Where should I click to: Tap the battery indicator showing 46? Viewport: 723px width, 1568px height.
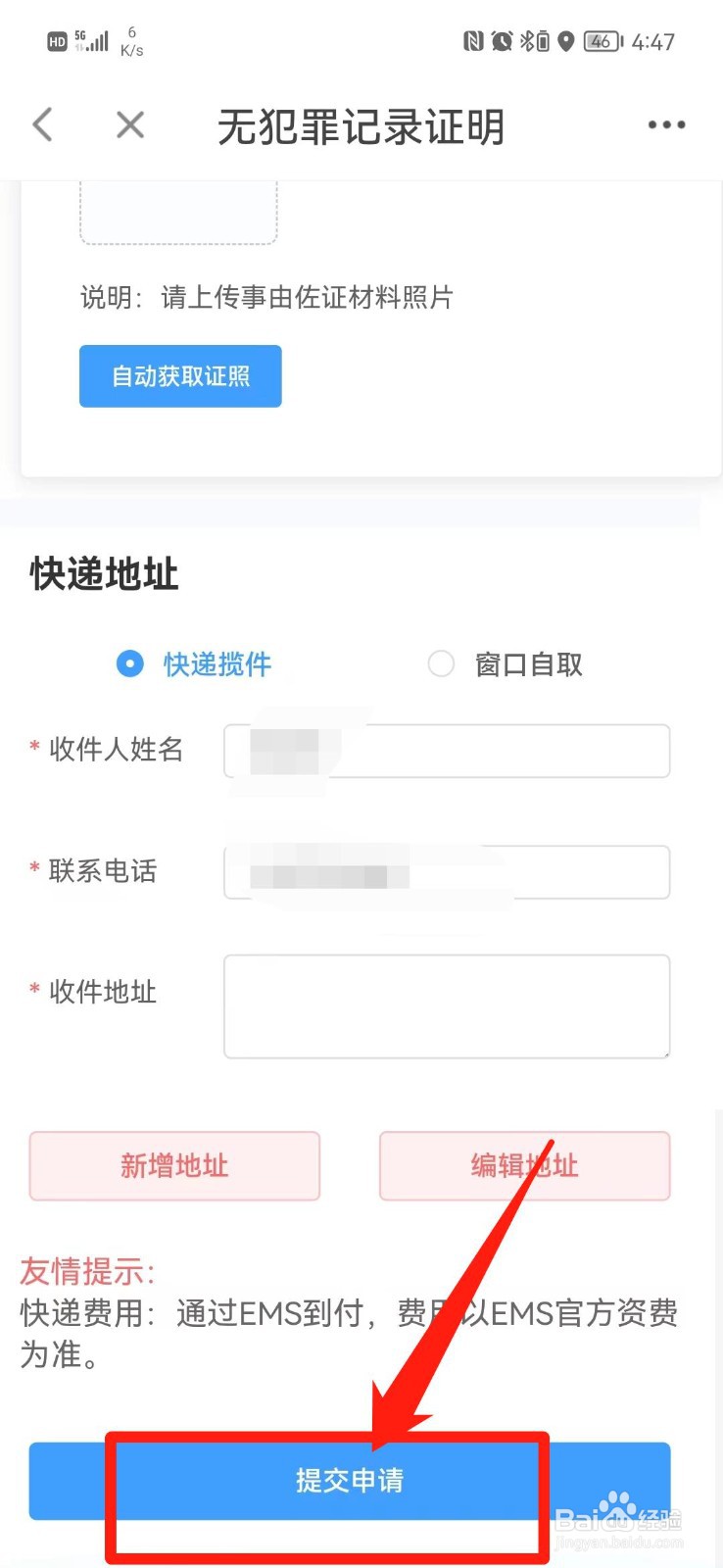(x=601, y=41)
